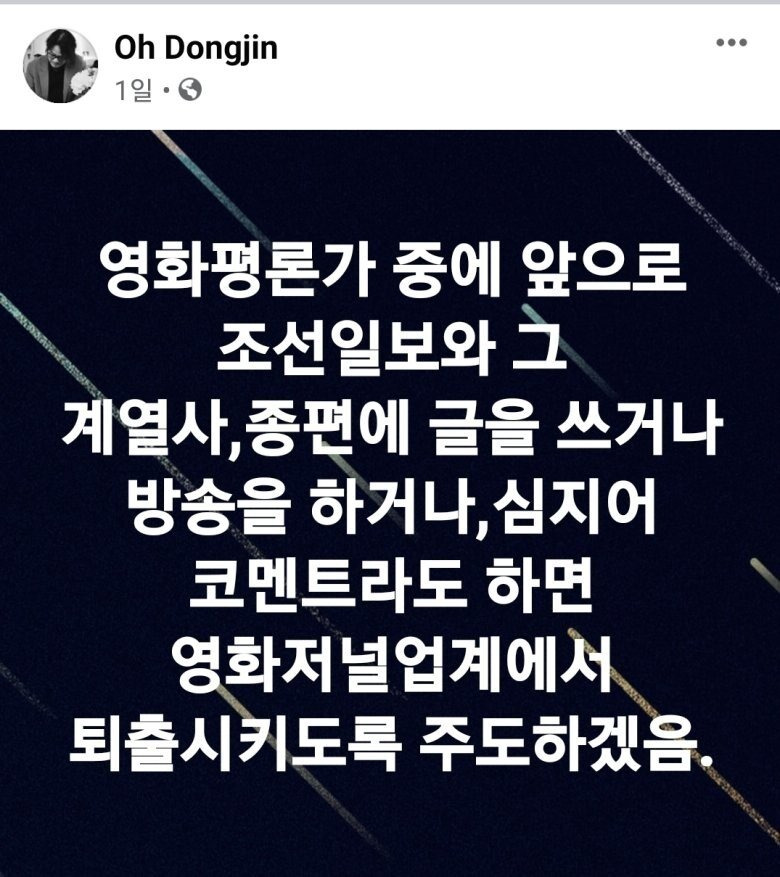
Task: Open the text post with dark background
Action: 390,500
